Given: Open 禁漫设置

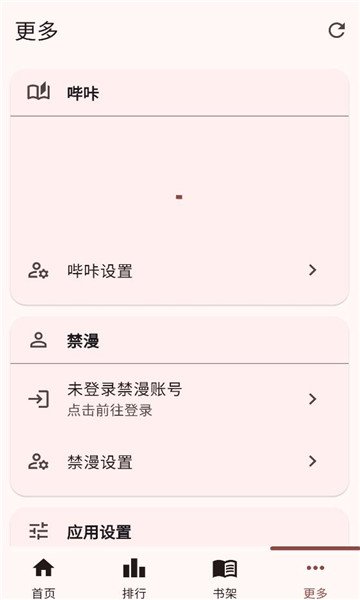Looking at the screenshot, I should [x=179, y=461].
